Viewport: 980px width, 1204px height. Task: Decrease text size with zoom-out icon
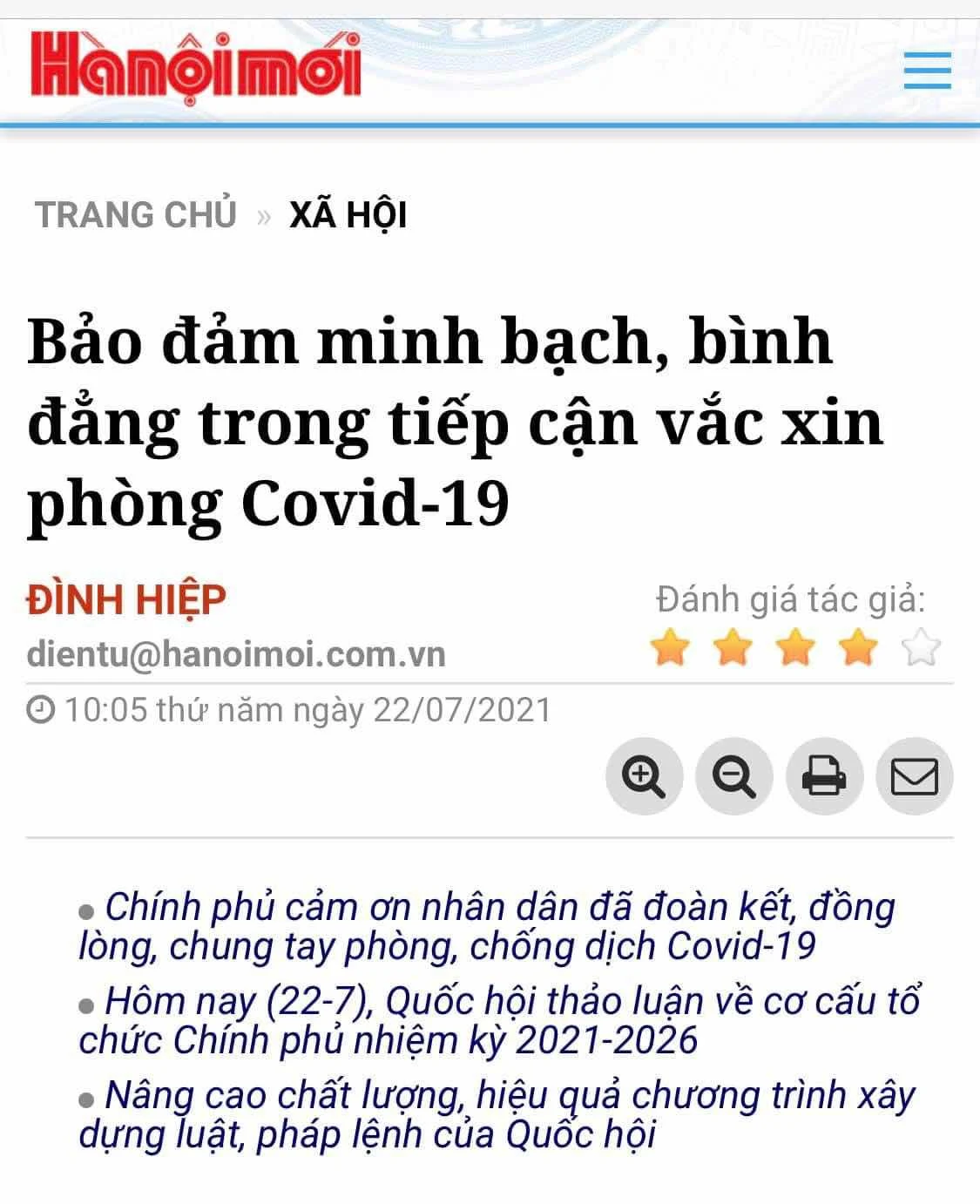(733, 776)
